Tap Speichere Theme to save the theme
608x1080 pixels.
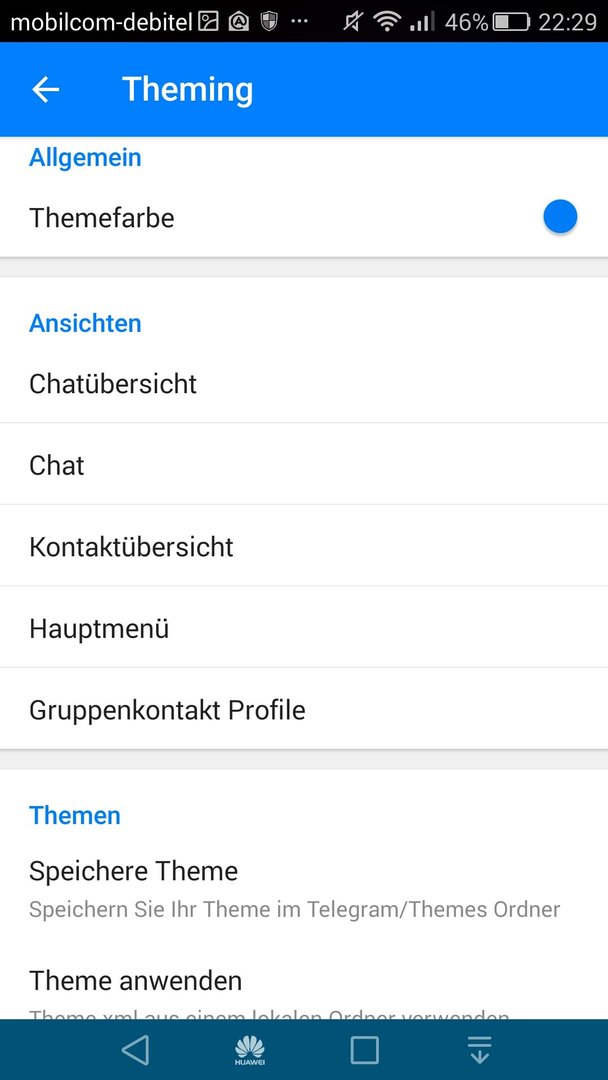pyautogui.click(x=304, y=889)
